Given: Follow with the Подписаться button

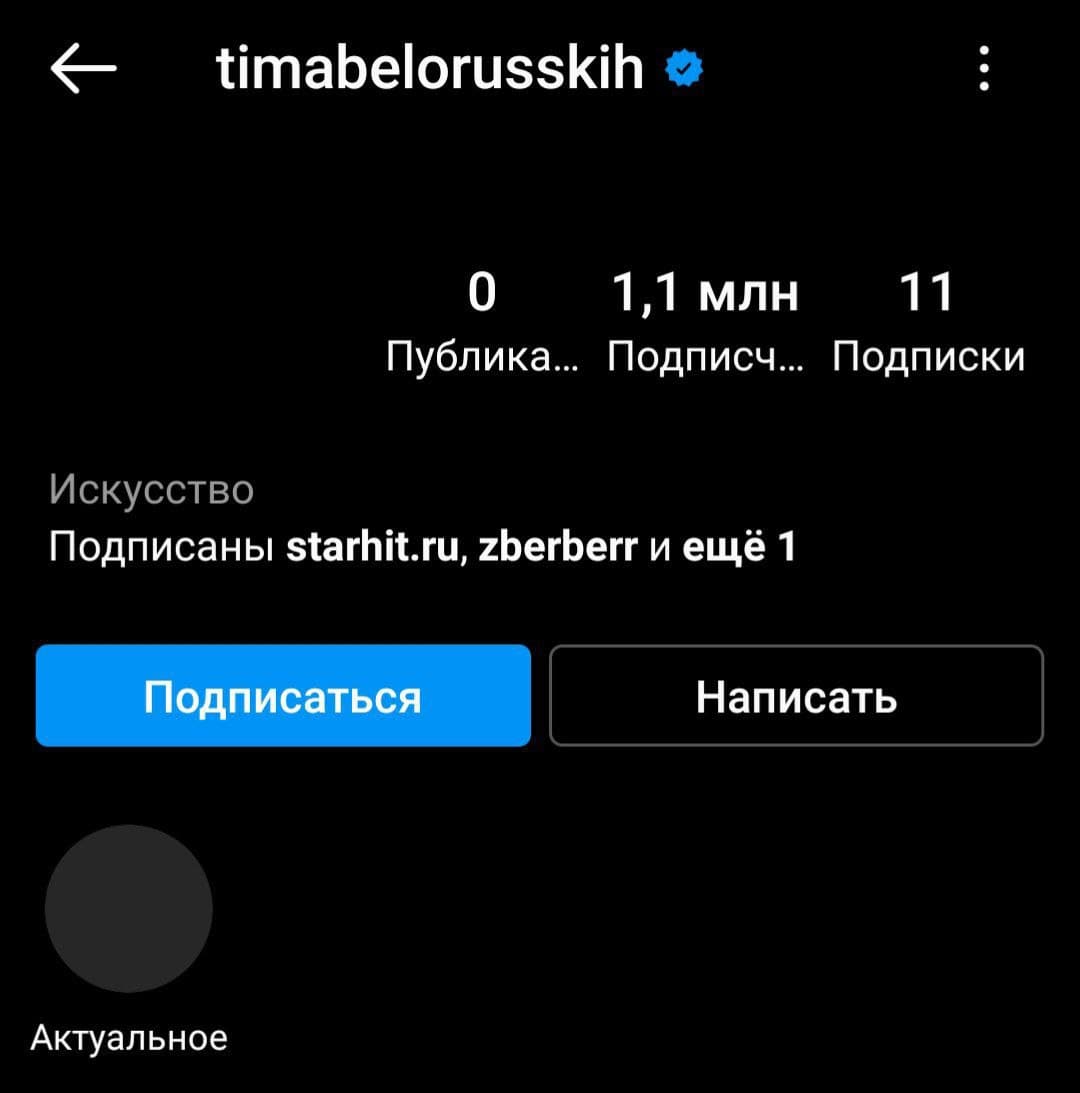Looking at the screenshot, I should pos(283,696).
